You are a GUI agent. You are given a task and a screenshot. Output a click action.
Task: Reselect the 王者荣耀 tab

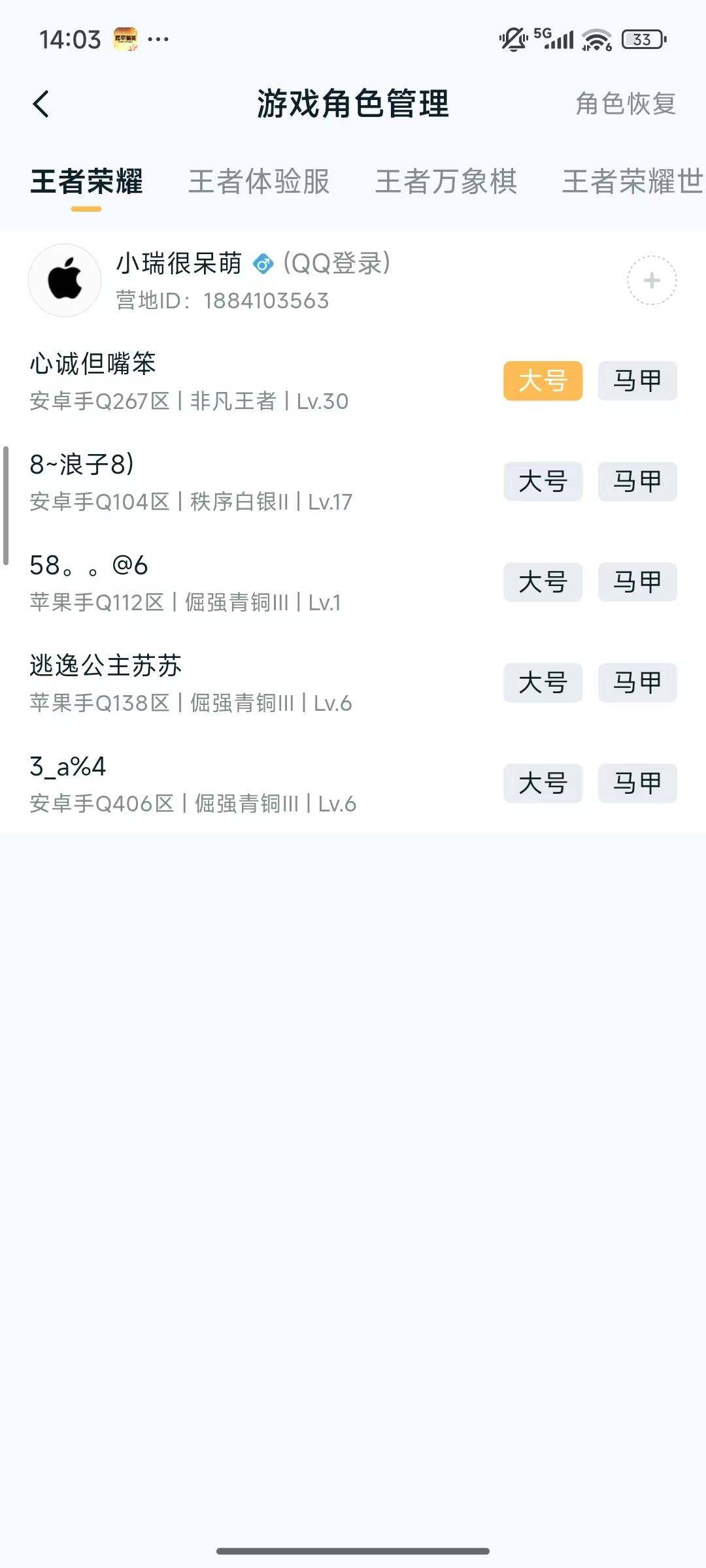tap(87, 182)
